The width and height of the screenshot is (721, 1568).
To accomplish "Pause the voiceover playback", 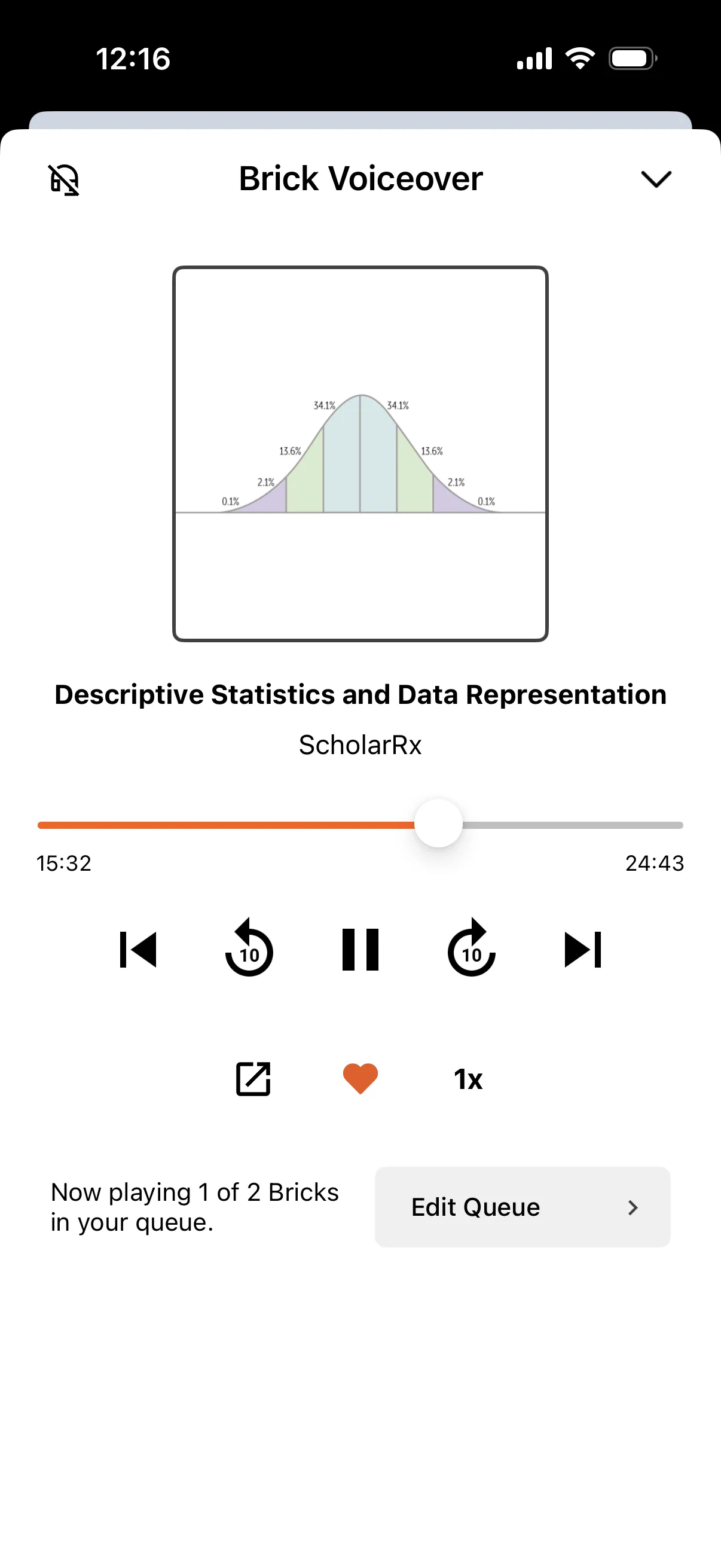I will coord(360,950).
